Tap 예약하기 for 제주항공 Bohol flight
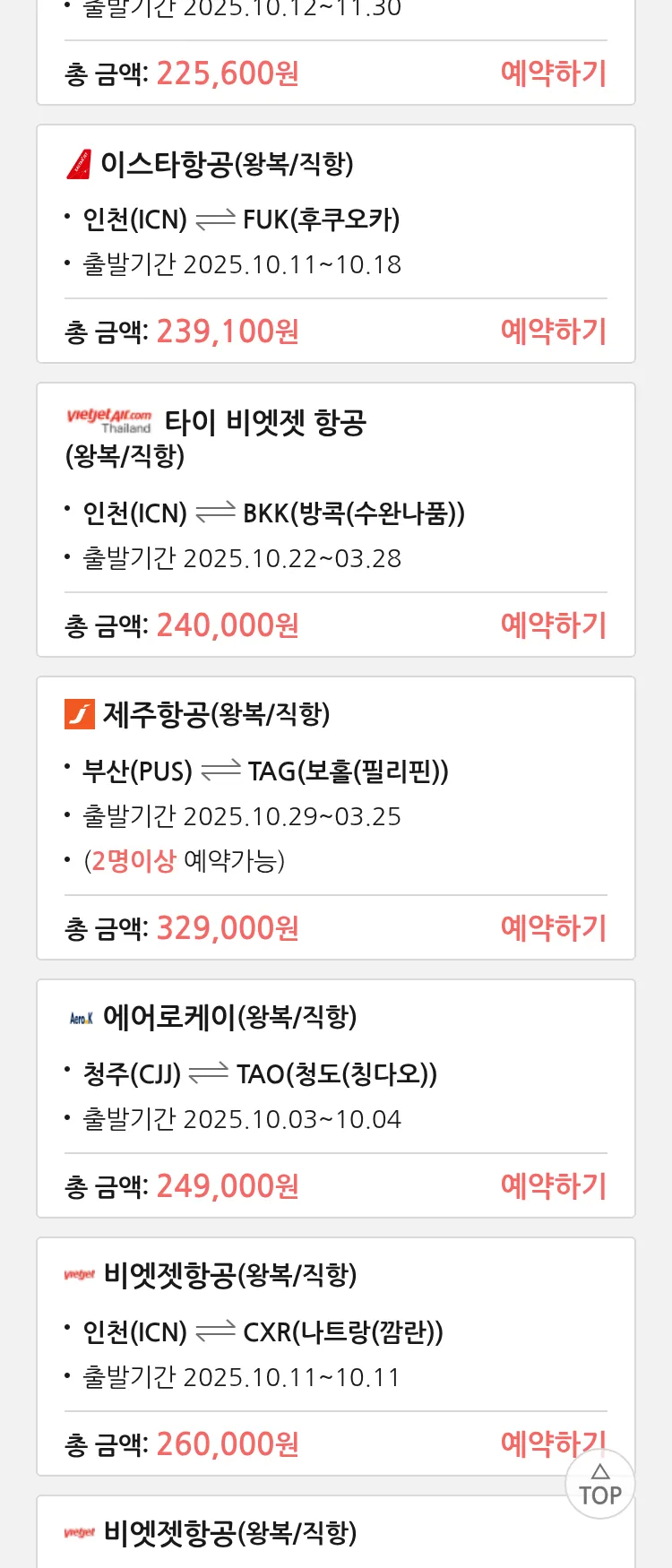Screen dimensions: 672x1568 tap(553, 928)
